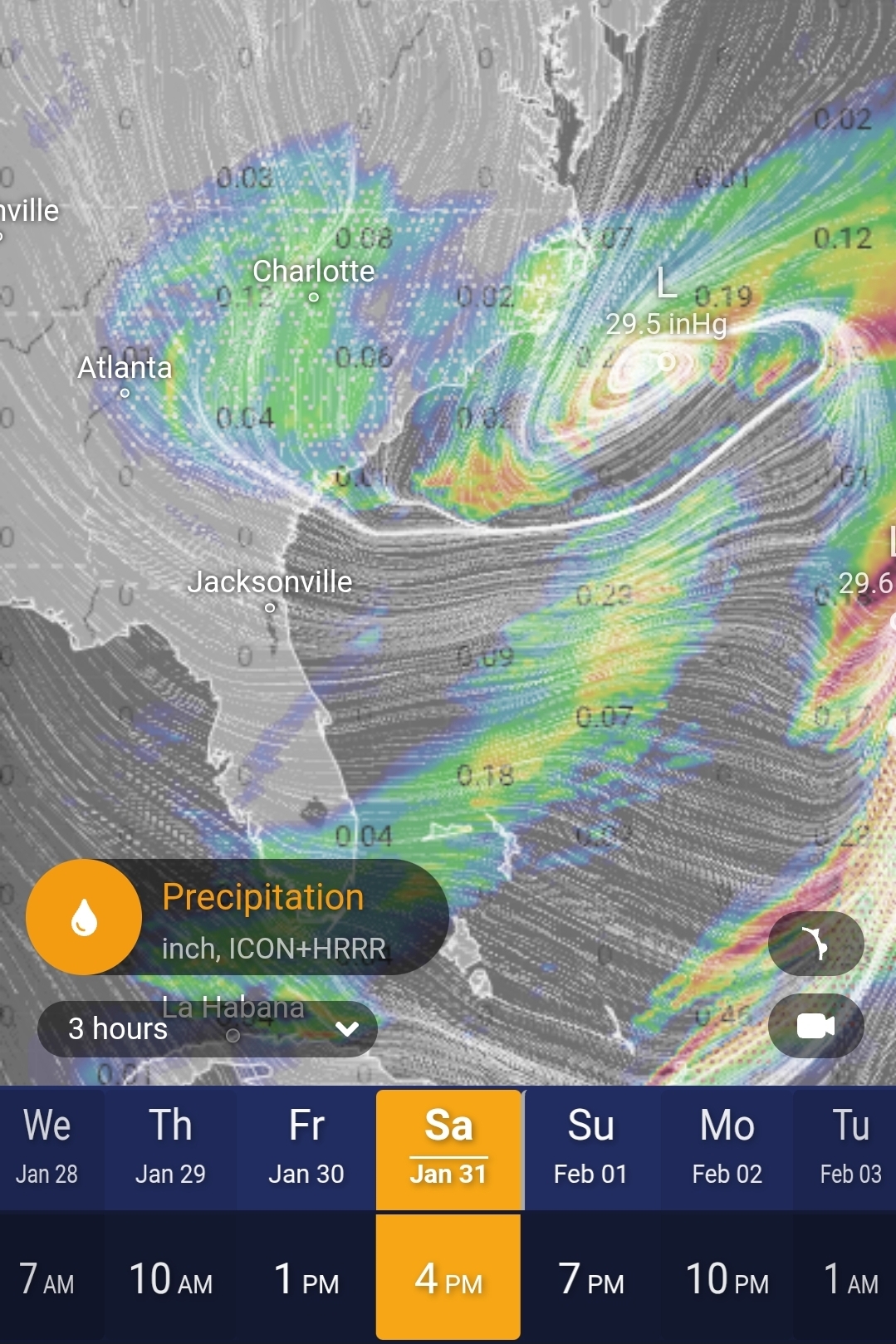The image size is (896, 1344).
Task: Jump to the 1 AM time slot
Action: pyautogui.click(x=850, y=1279)
